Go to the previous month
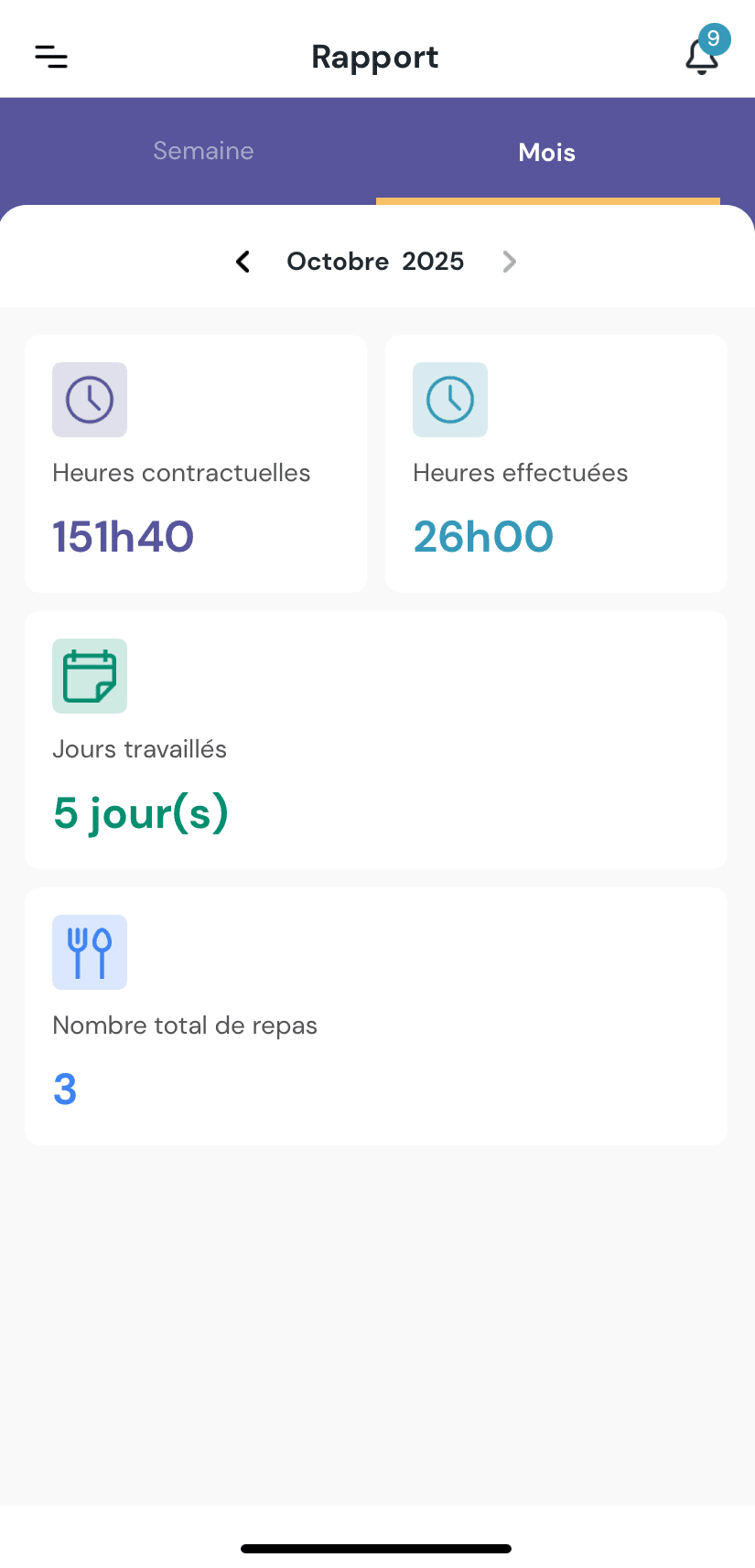Screen dimensions: 755x1568 (243, 262)
